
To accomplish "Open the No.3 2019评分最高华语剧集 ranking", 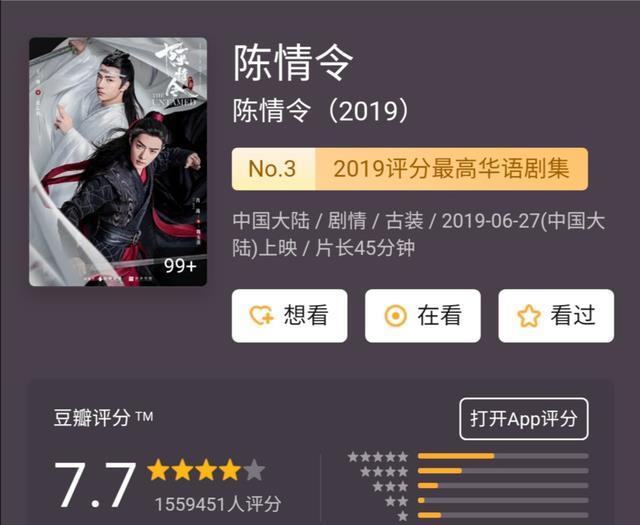I will 409,169.
